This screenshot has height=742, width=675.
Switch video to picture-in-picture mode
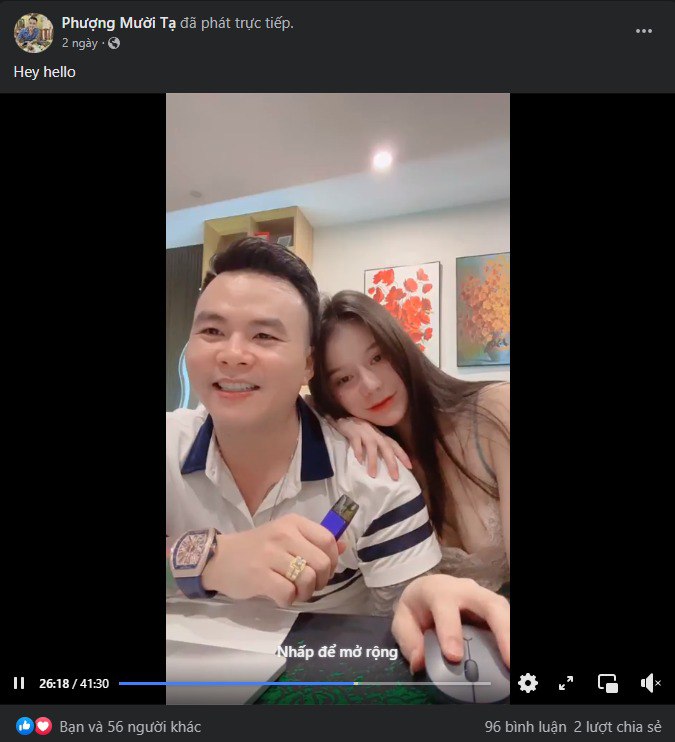[x=608, y=683]
